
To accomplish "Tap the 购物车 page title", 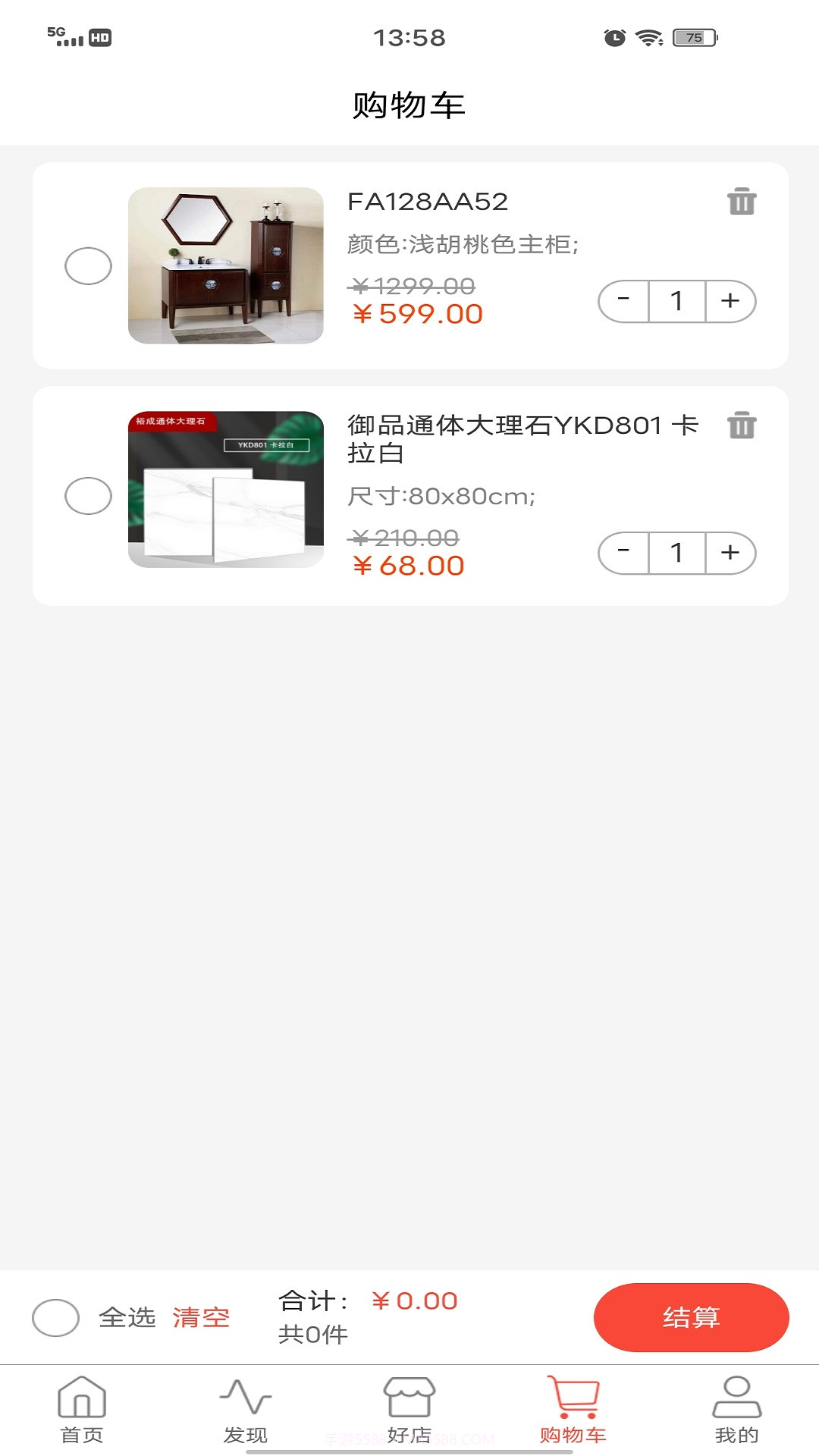I will pos(409,104).
